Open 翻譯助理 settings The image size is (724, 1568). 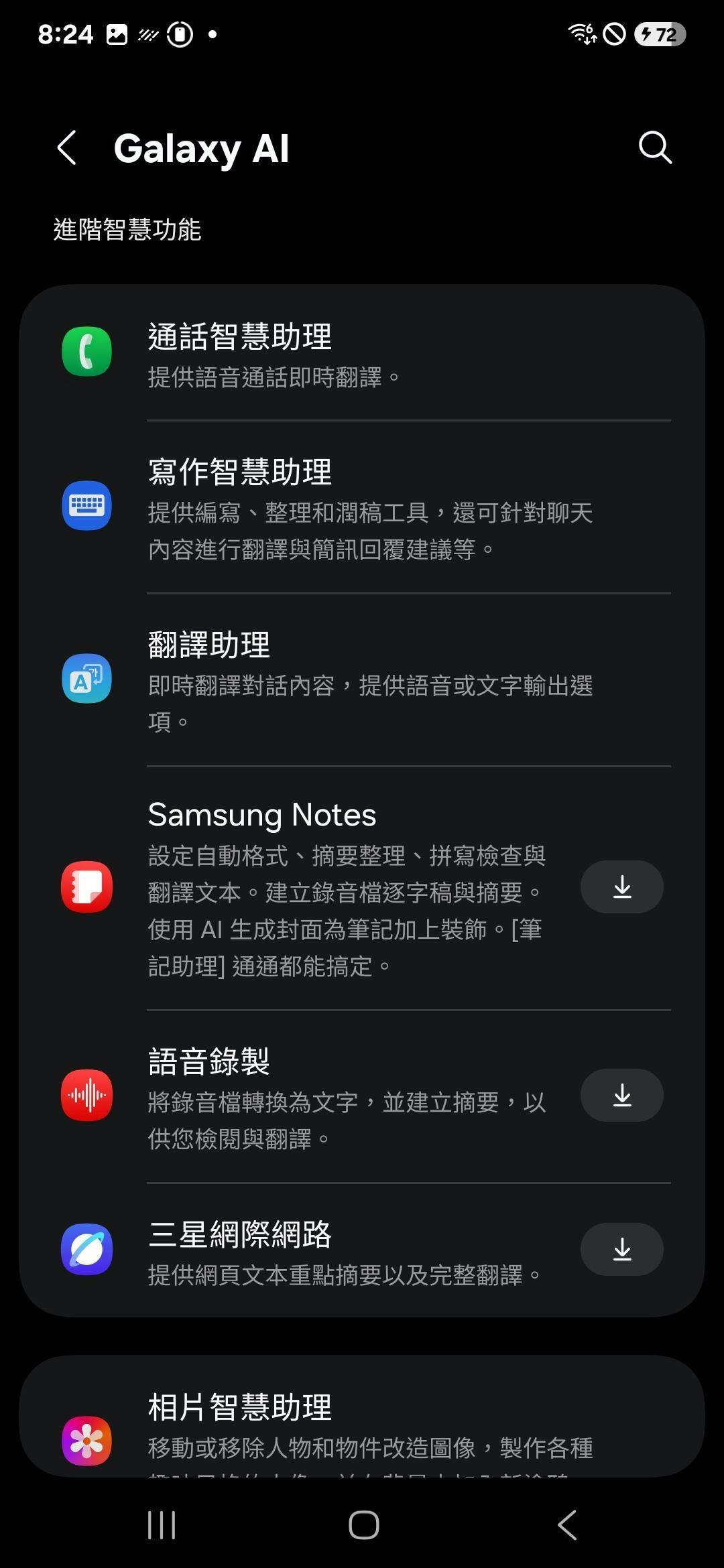362,679
